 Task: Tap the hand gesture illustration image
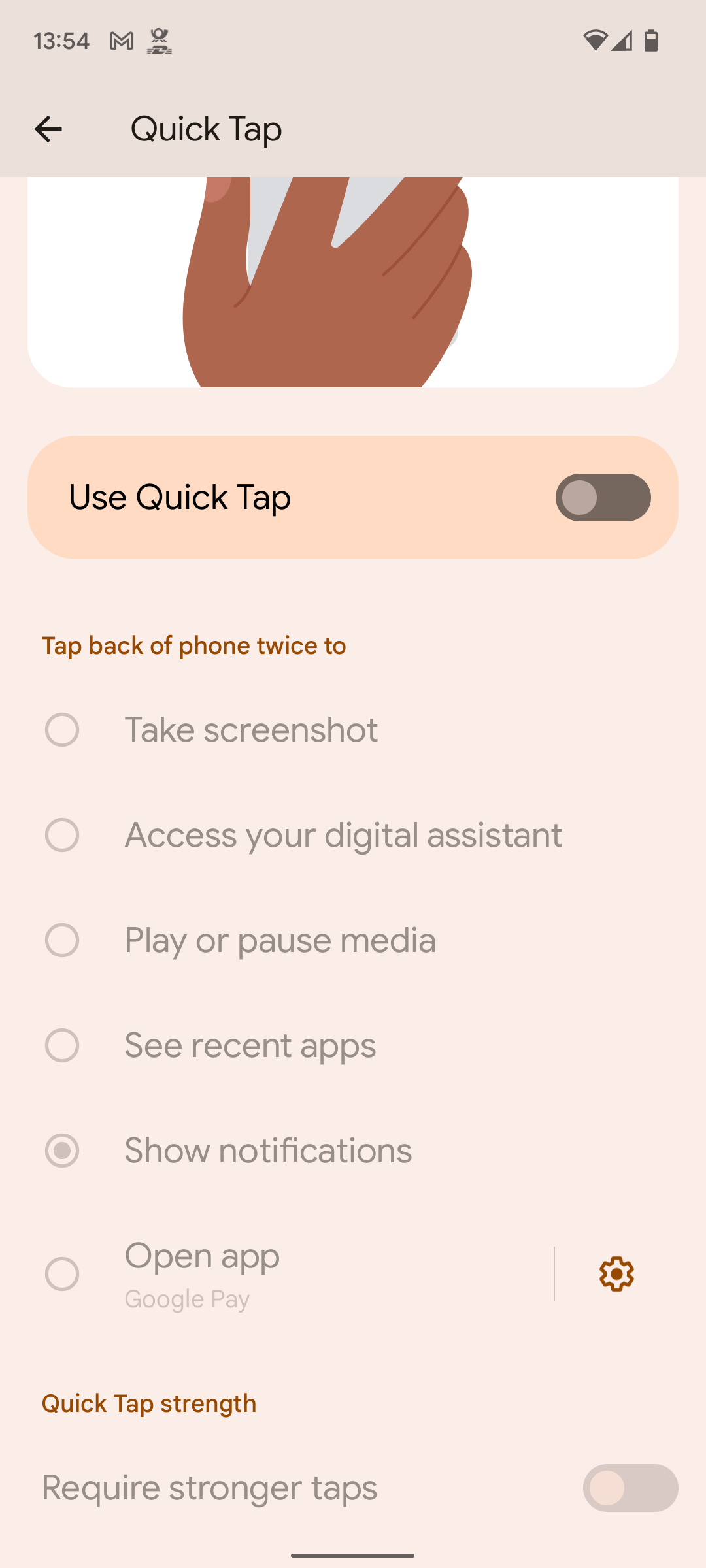coord(353,281)
